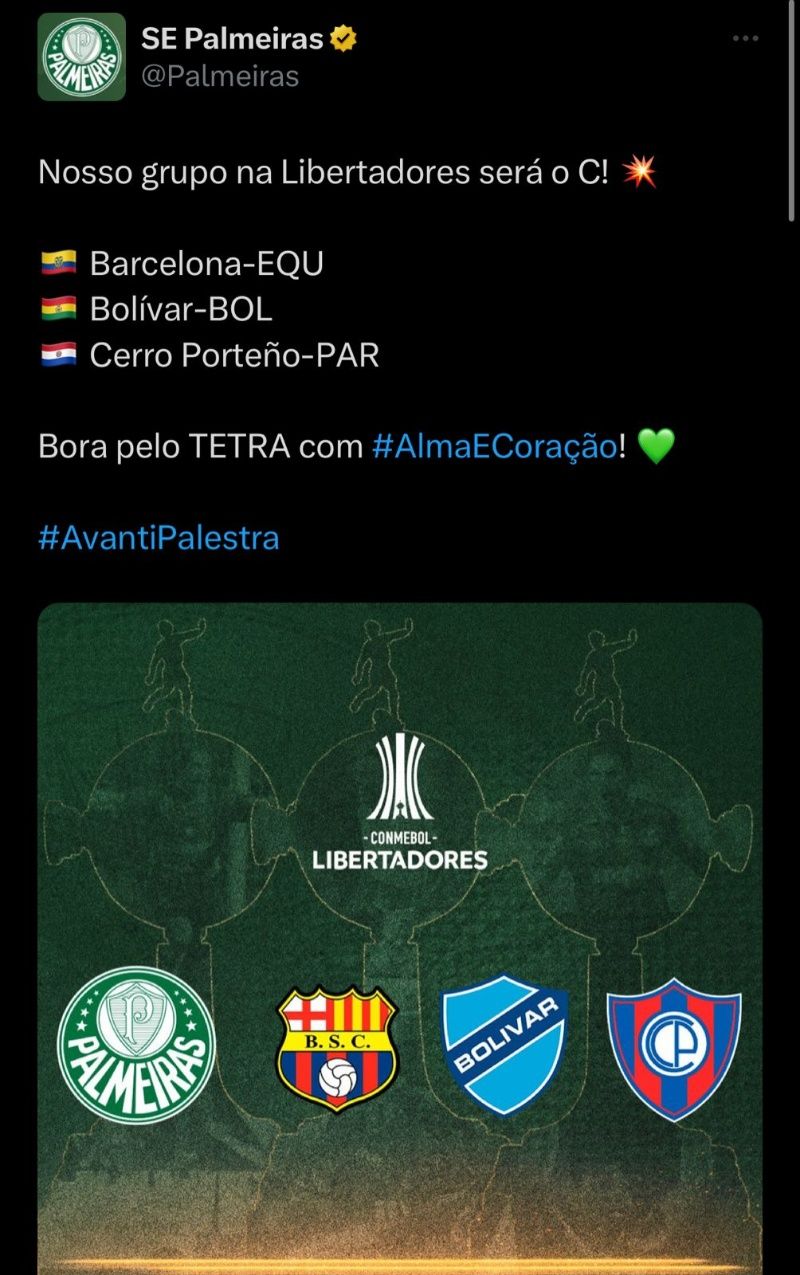Open the tweet's three-dot overflow menu
The height and width of the screenshot is (1275, 800).
(745, 39)
